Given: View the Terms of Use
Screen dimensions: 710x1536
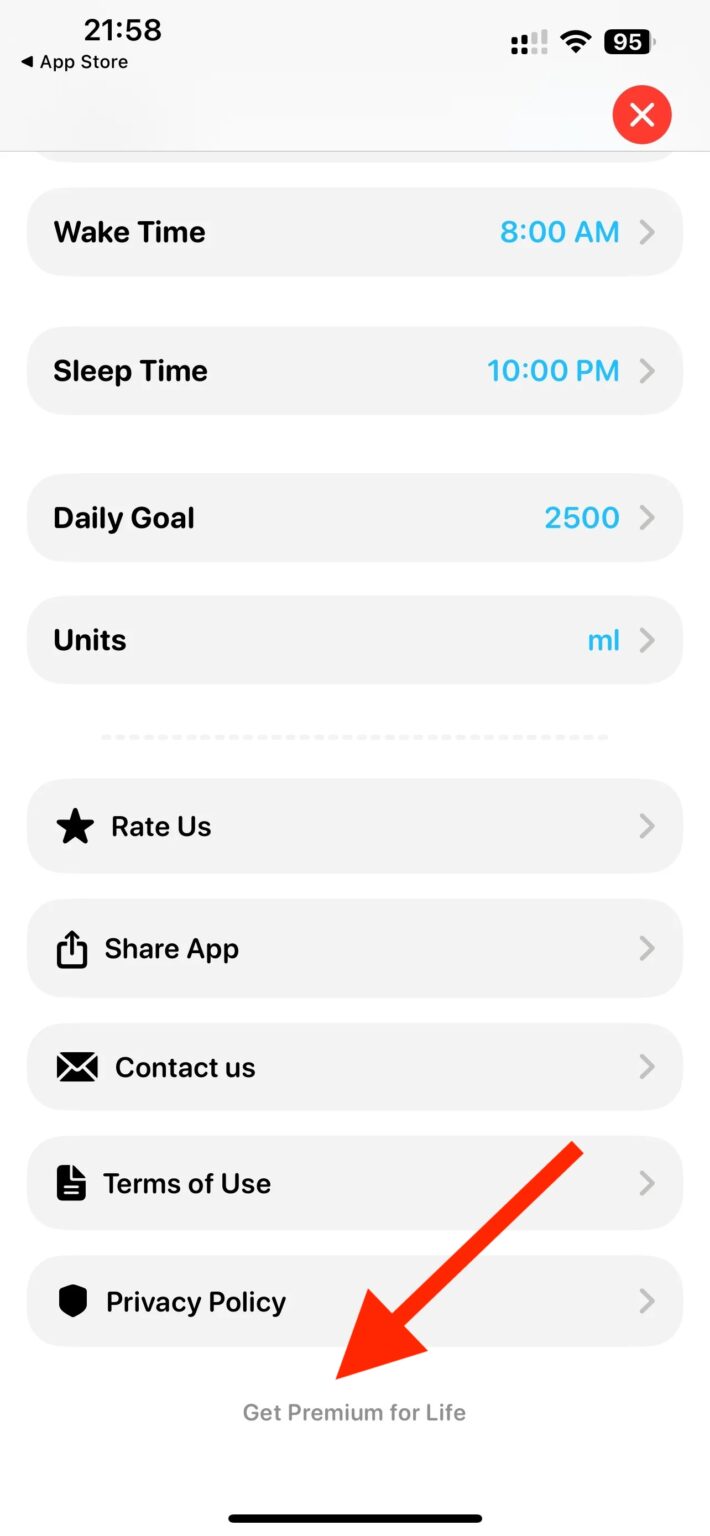Looking at the screenshot, I should pos(354,1184).
